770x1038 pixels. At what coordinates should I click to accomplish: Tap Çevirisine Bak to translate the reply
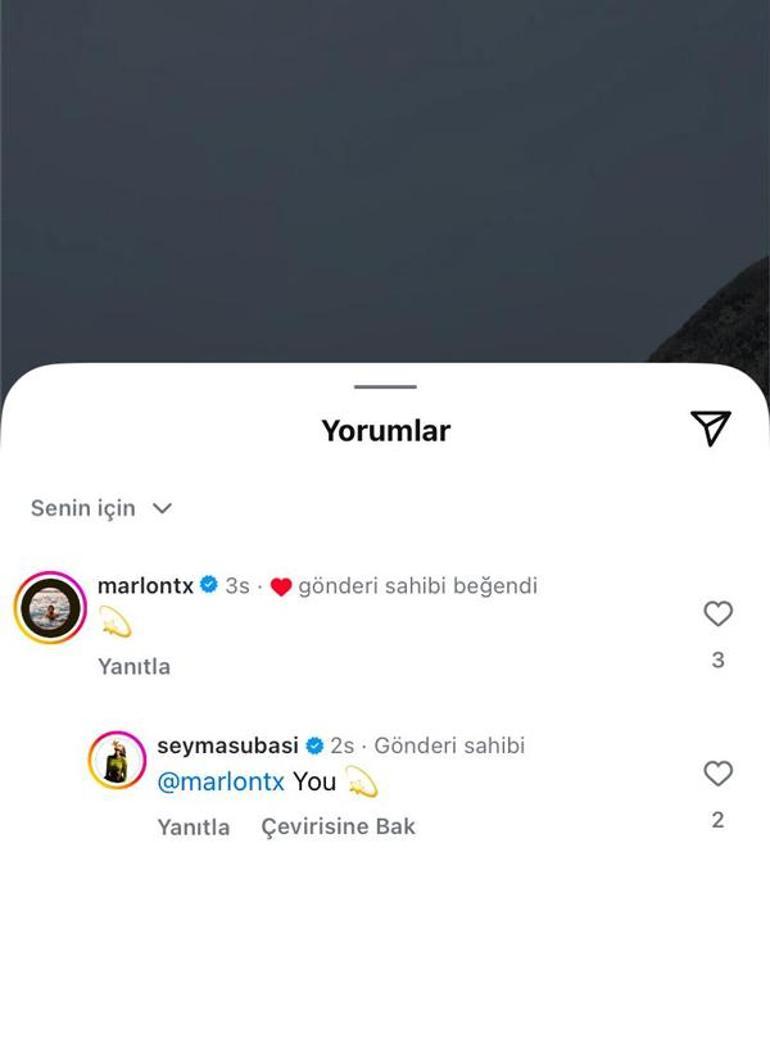tap(338, 827)
